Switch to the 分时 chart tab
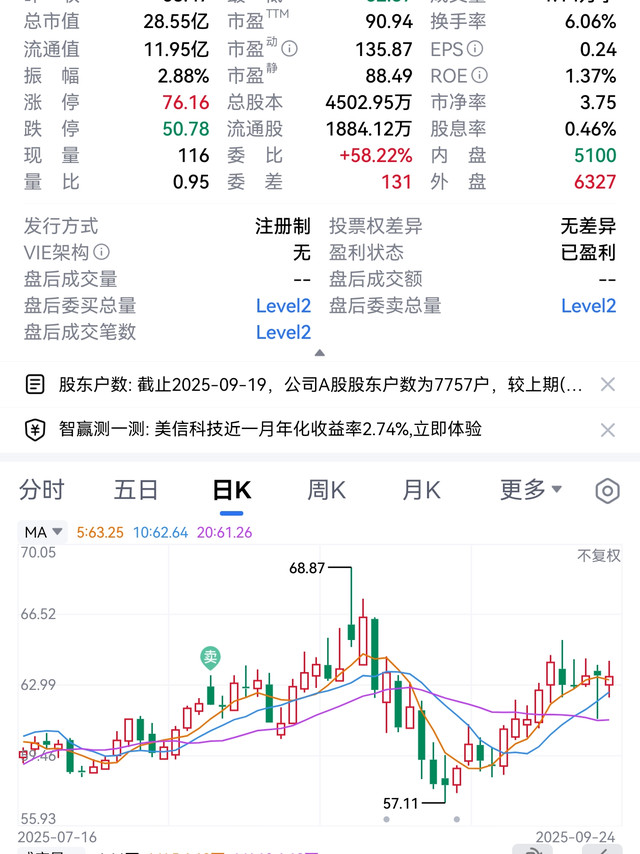This screenshot has width=640, height=854. [42, 490]
